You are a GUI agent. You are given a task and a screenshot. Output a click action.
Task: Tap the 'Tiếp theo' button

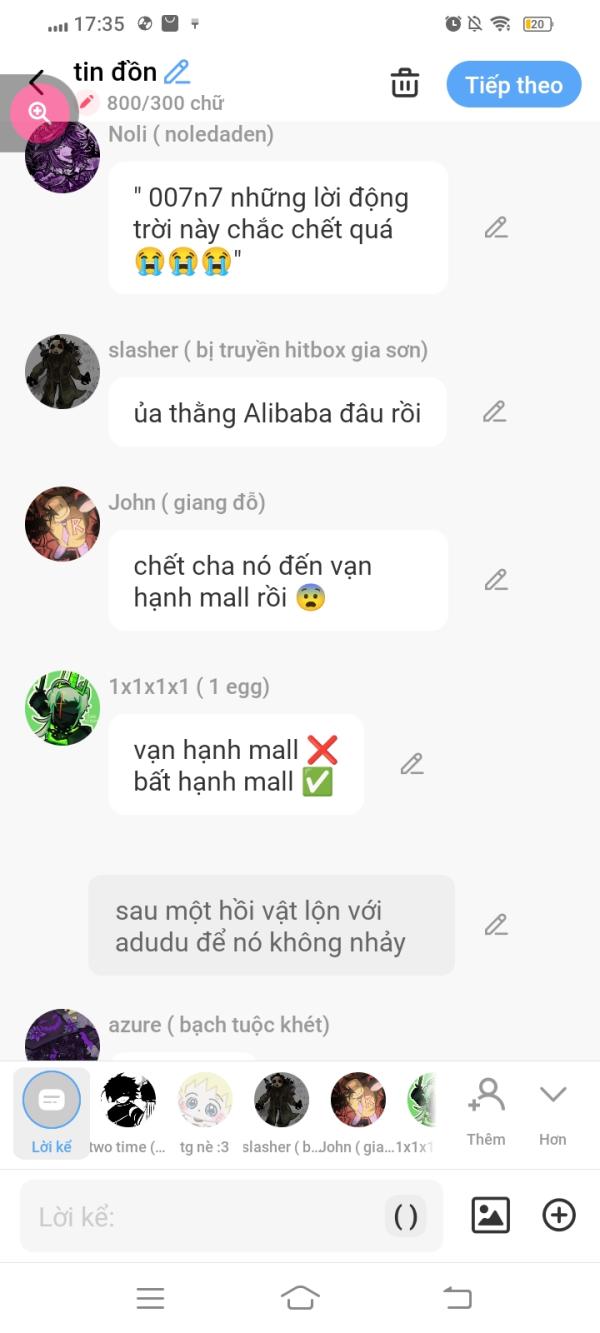[x=513, y=85]
